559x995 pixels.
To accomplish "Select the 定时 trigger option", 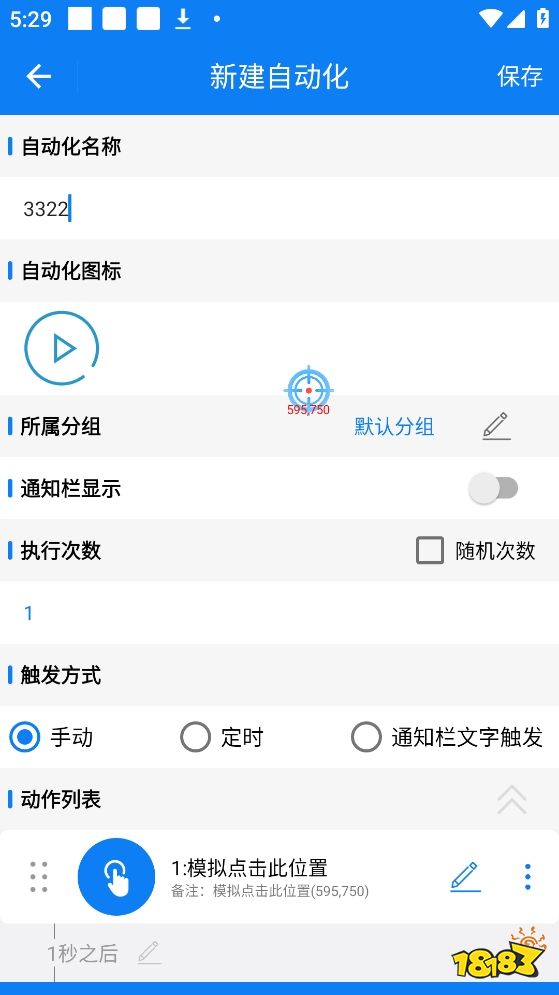I will click(x=221, y=737).
